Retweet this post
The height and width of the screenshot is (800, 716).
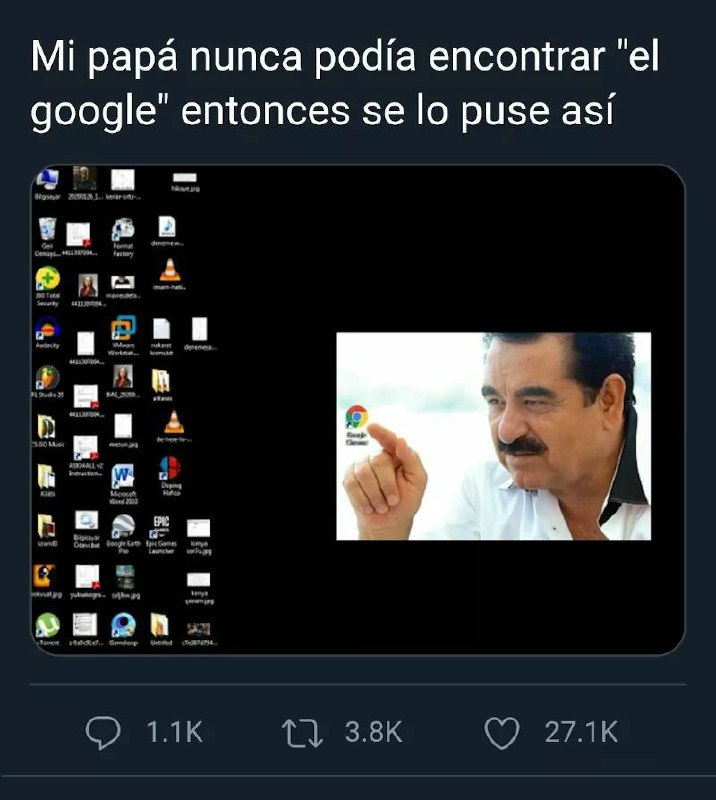pos(302,733)
